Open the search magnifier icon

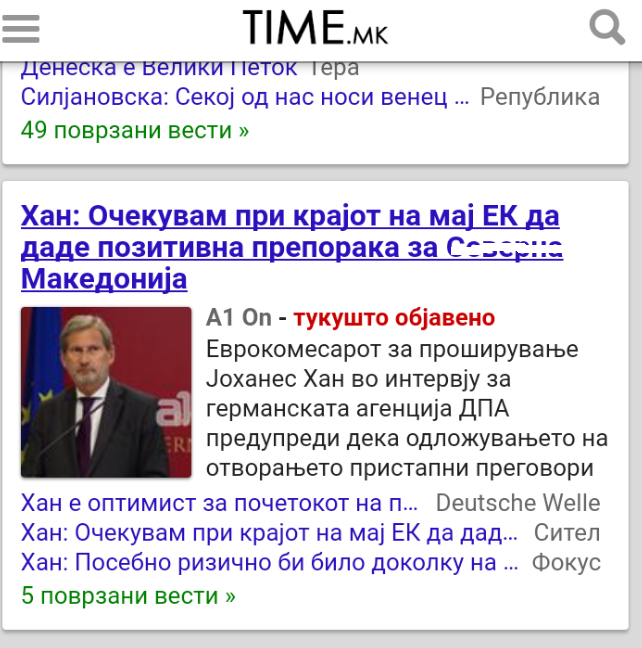[x=606, y=27]
